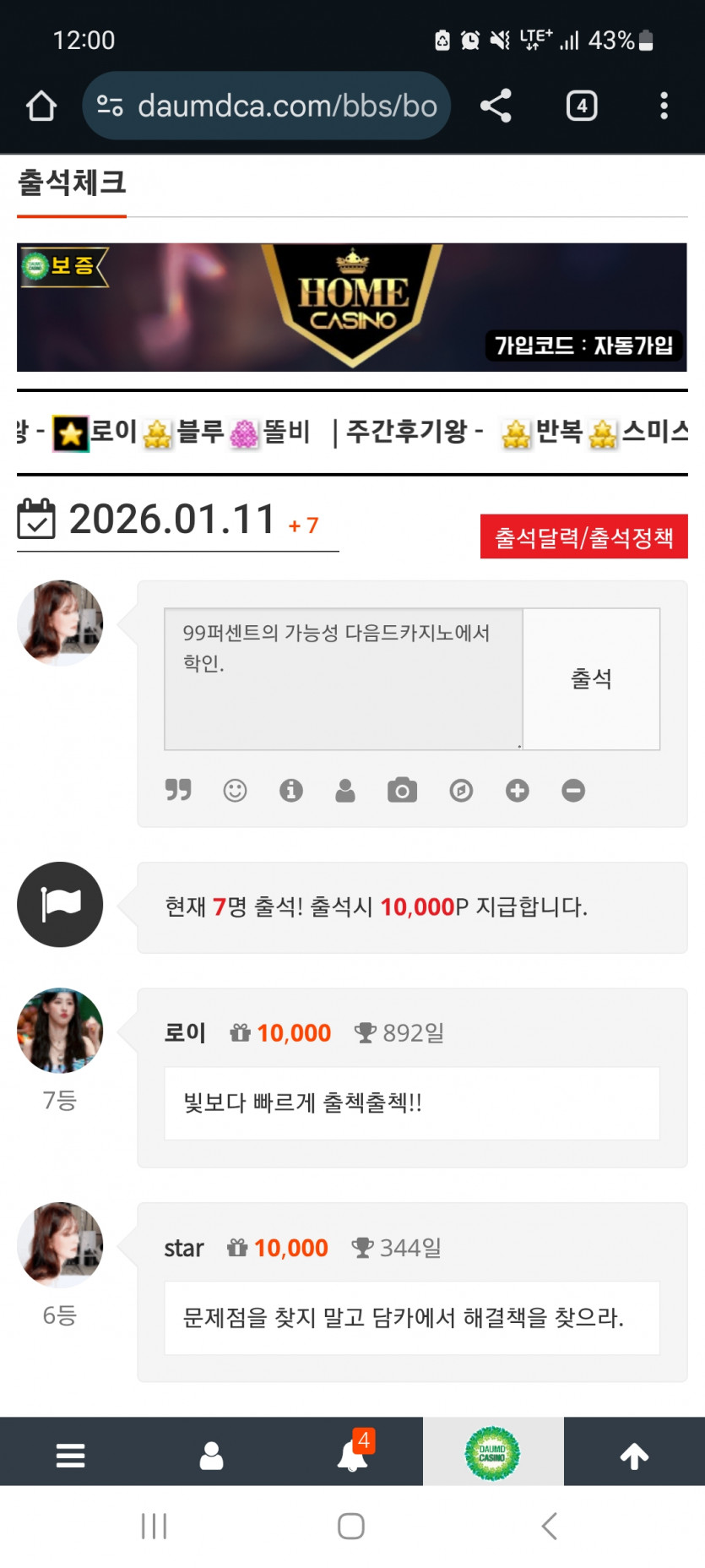Image resolution: width=705 pixels, height=1568 pixels.
Task: Click the HOME CASINO banner
Action: click(352, 307)
